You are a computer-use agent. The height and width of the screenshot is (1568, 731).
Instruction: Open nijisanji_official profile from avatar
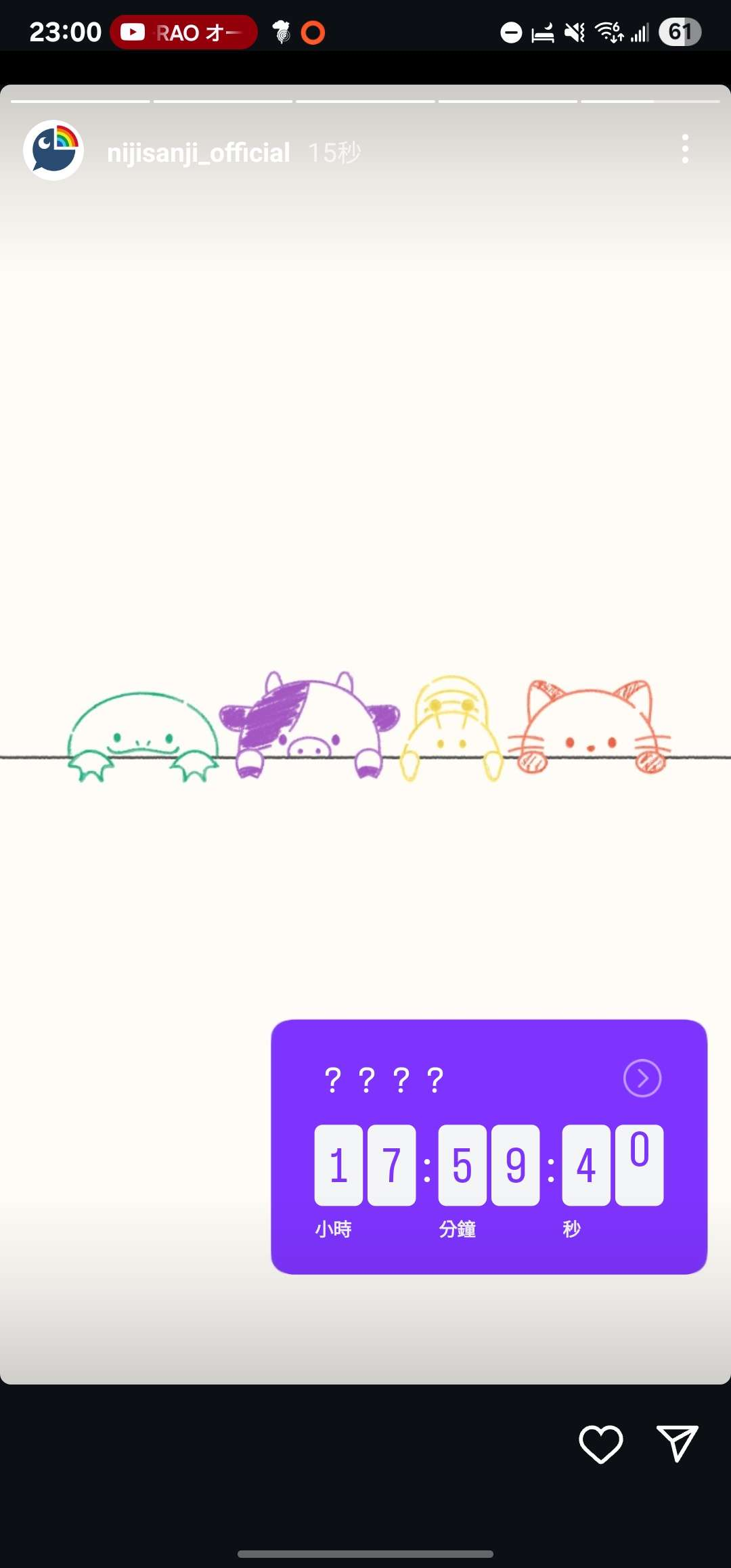pos(53,150)
